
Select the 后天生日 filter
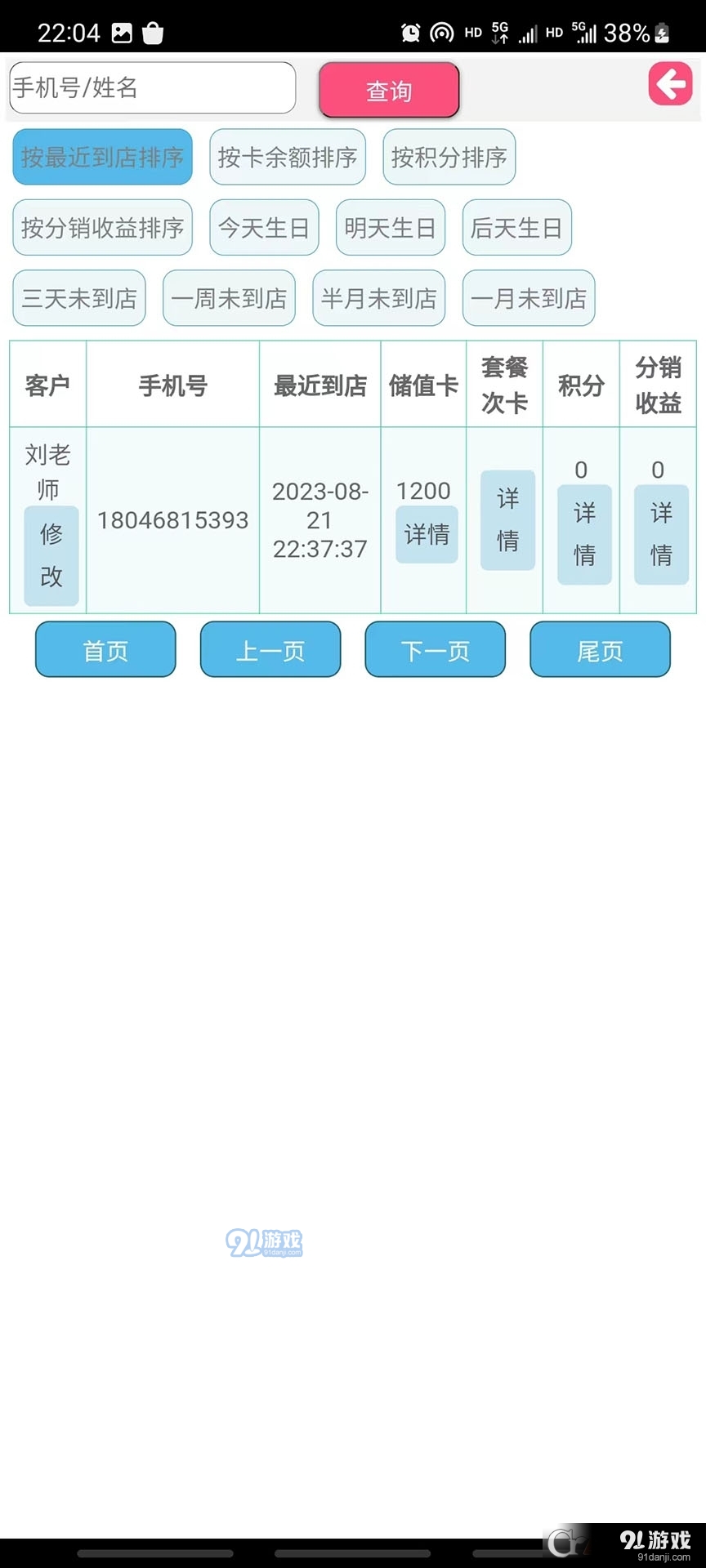click(516, 228)
